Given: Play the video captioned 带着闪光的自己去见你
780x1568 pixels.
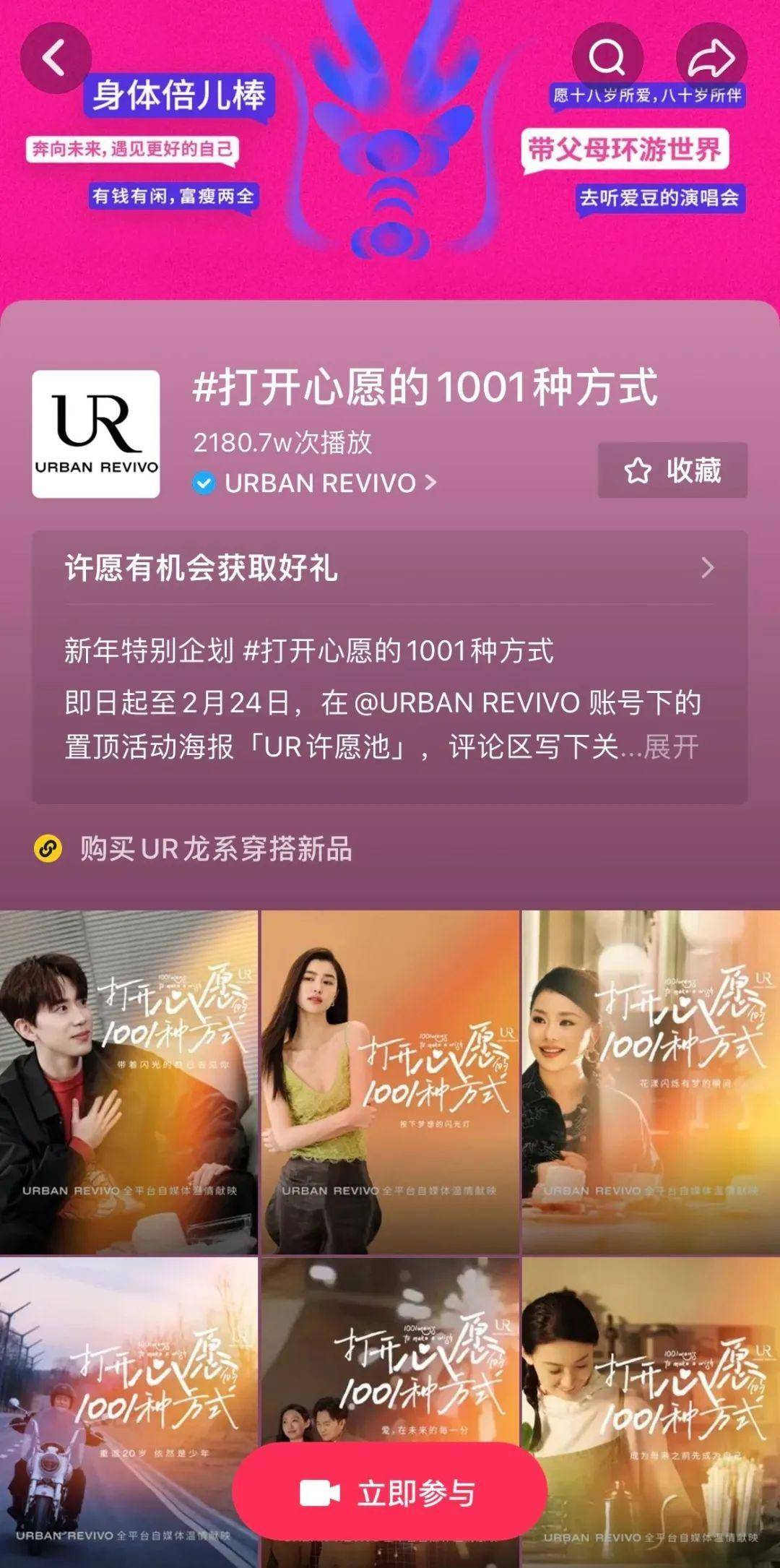Looking at the screenshot, I should pos(129,1082).
